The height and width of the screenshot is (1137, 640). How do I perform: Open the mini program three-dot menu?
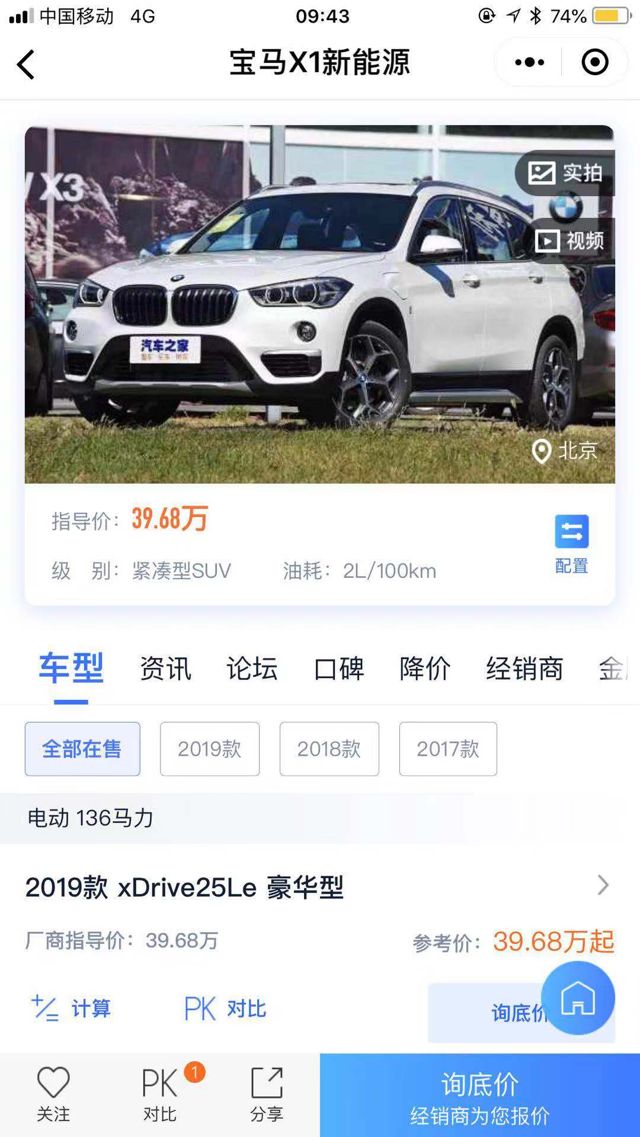530,63
